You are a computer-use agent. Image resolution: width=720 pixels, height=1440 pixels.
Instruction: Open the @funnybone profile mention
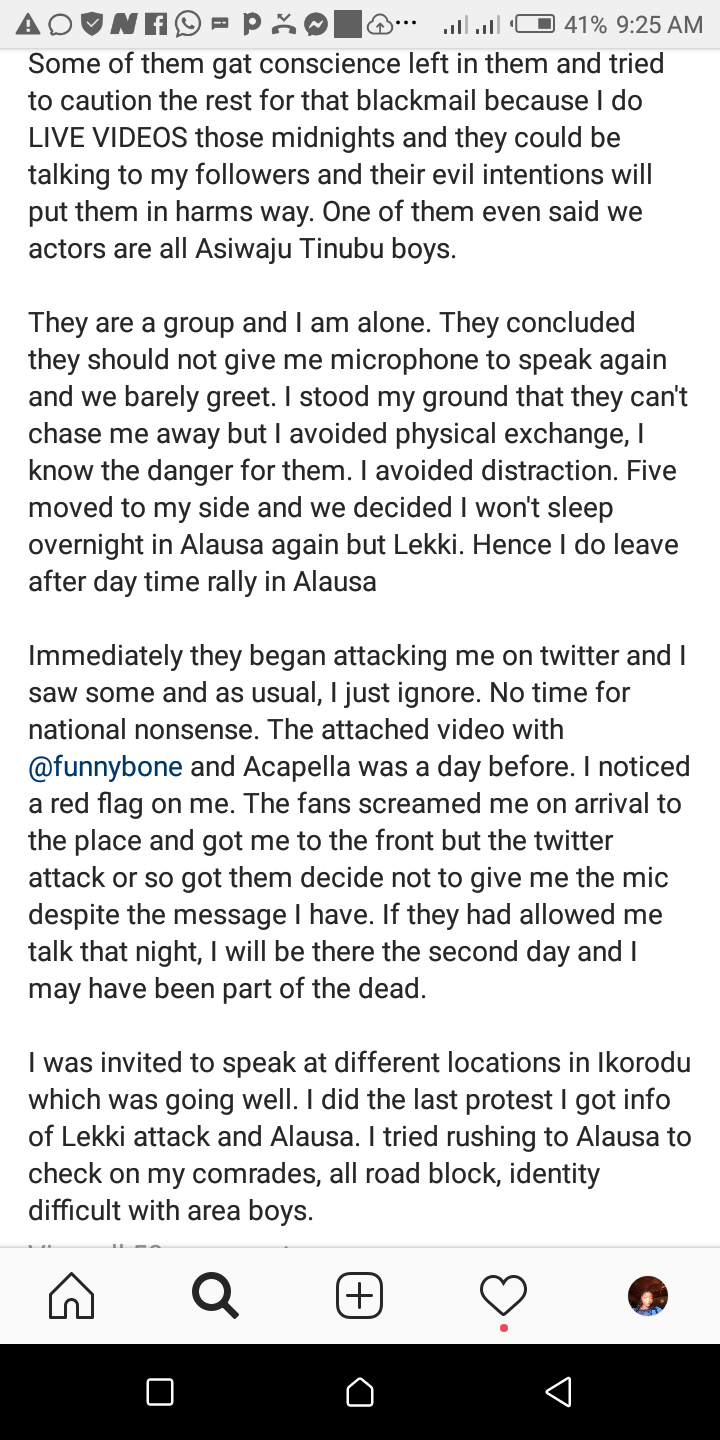click(x=105, y=767)
